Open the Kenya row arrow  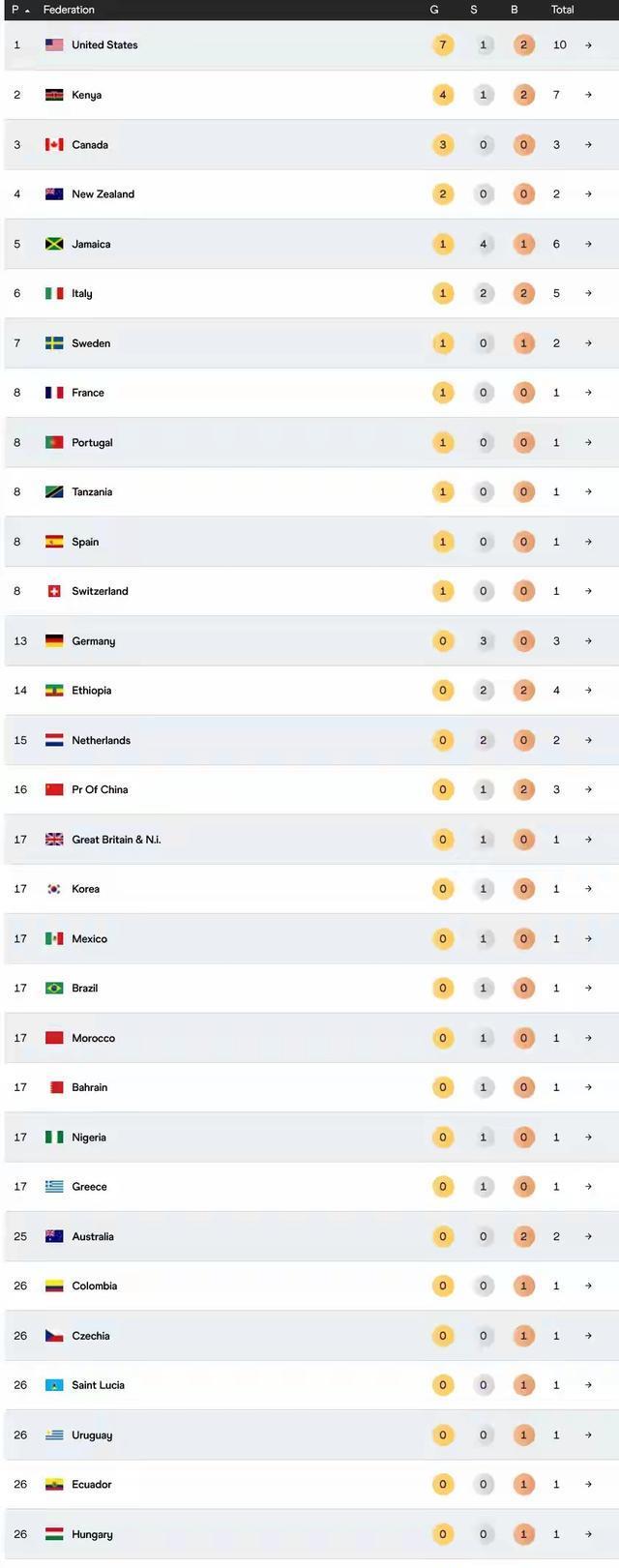click(x=588, y=95)
